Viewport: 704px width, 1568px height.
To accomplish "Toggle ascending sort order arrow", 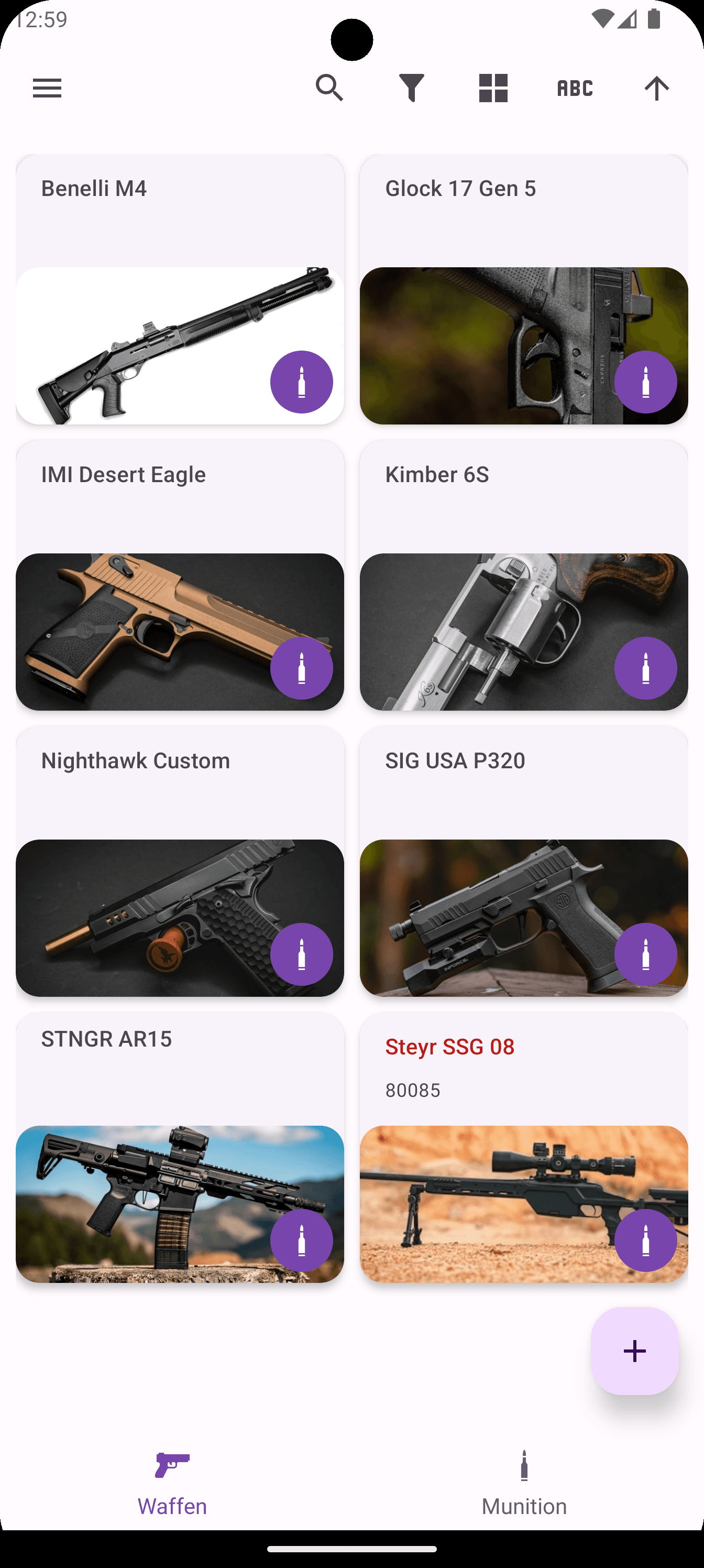I will pos(656,88).
